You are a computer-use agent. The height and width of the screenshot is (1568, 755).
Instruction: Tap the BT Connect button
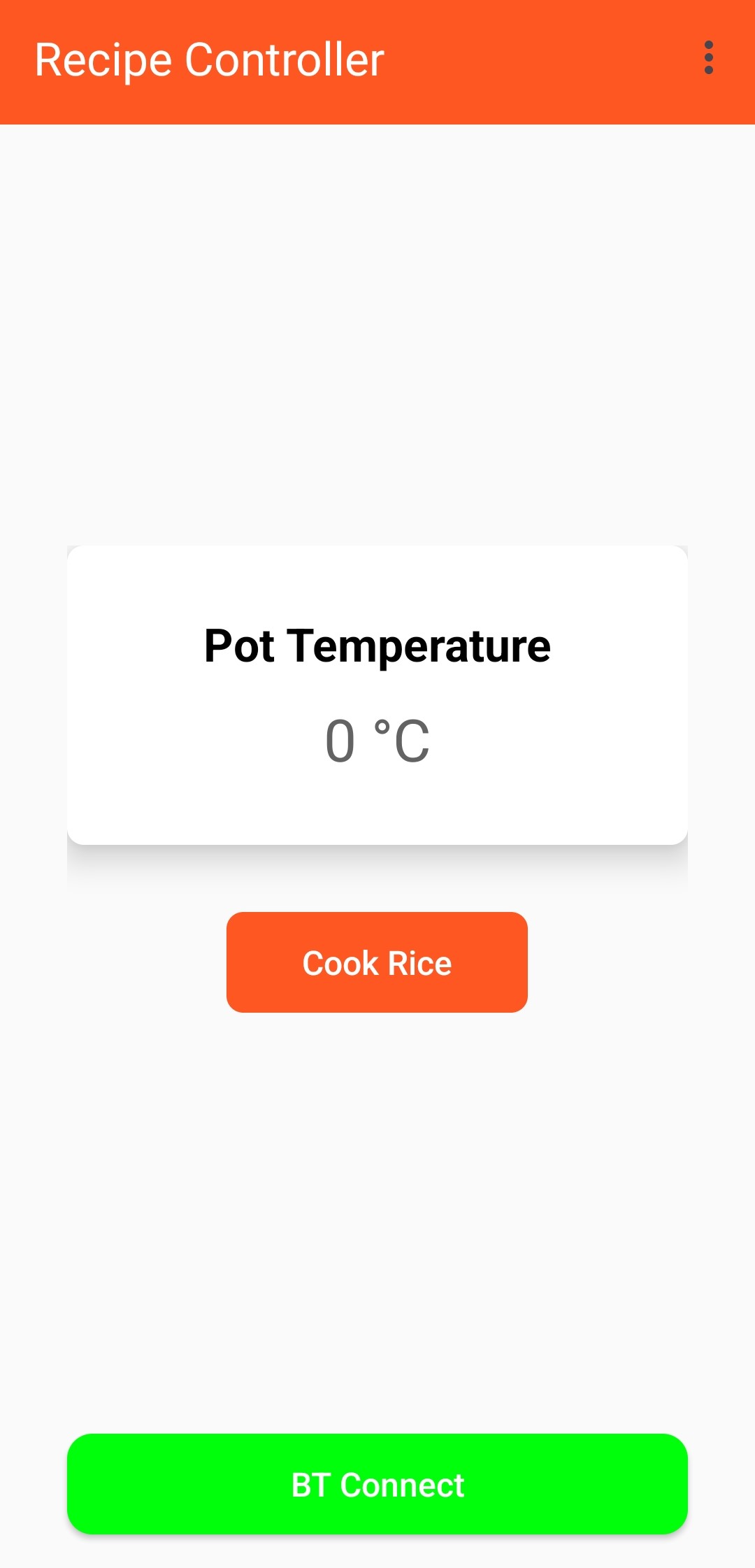[377, 1484]
